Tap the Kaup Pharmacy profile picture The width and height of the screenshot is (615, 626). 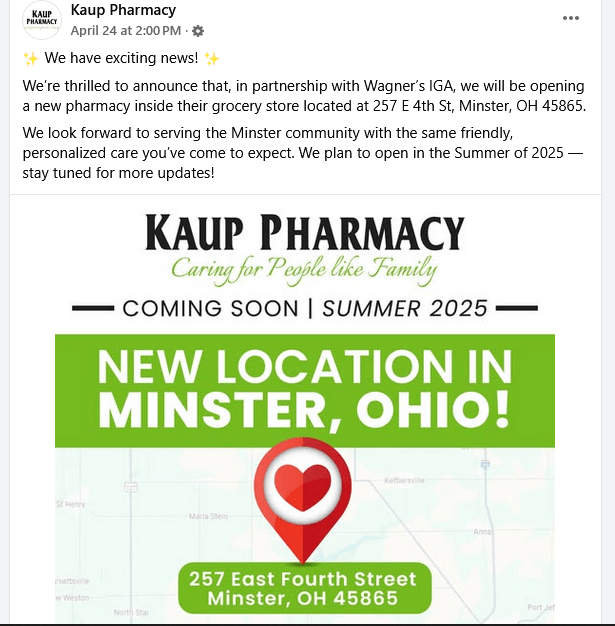click(41, 20)
